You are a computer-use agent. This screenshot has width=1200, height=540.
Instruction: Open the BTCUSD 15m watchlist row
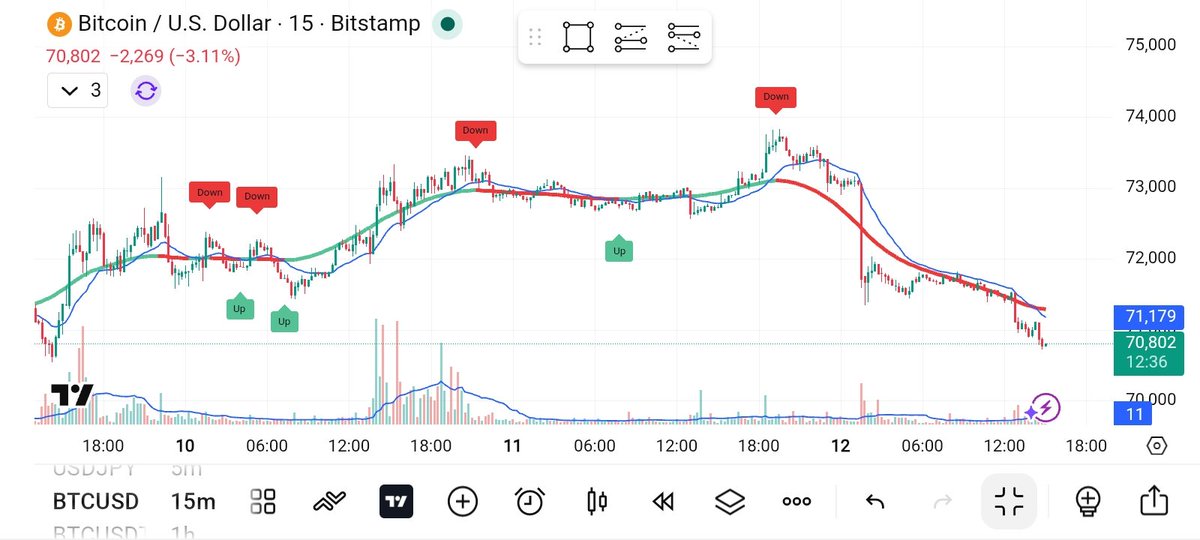135,501
